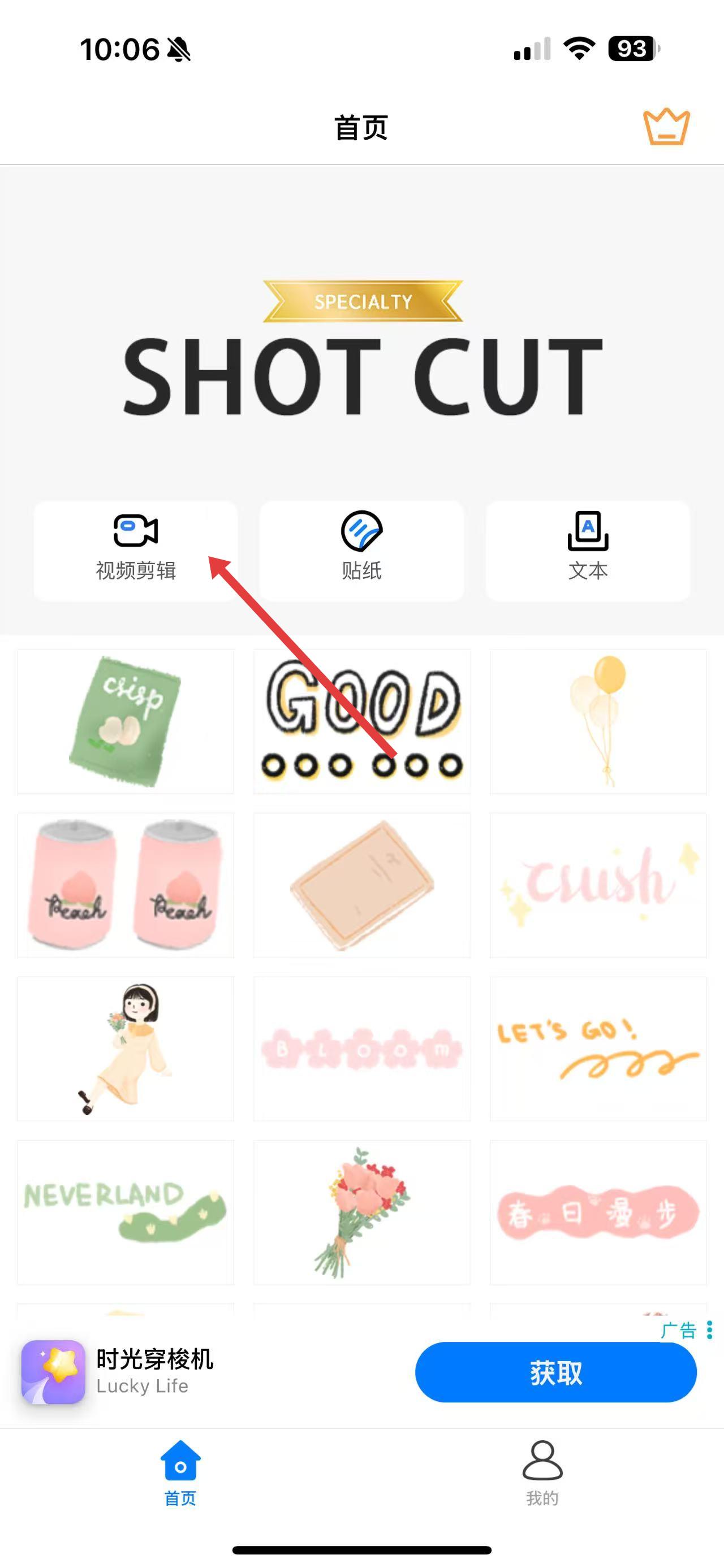This screenshot has width=724, height=1568.
Task: Select the girl with flowers sticker
Action: coord(126,1049)
